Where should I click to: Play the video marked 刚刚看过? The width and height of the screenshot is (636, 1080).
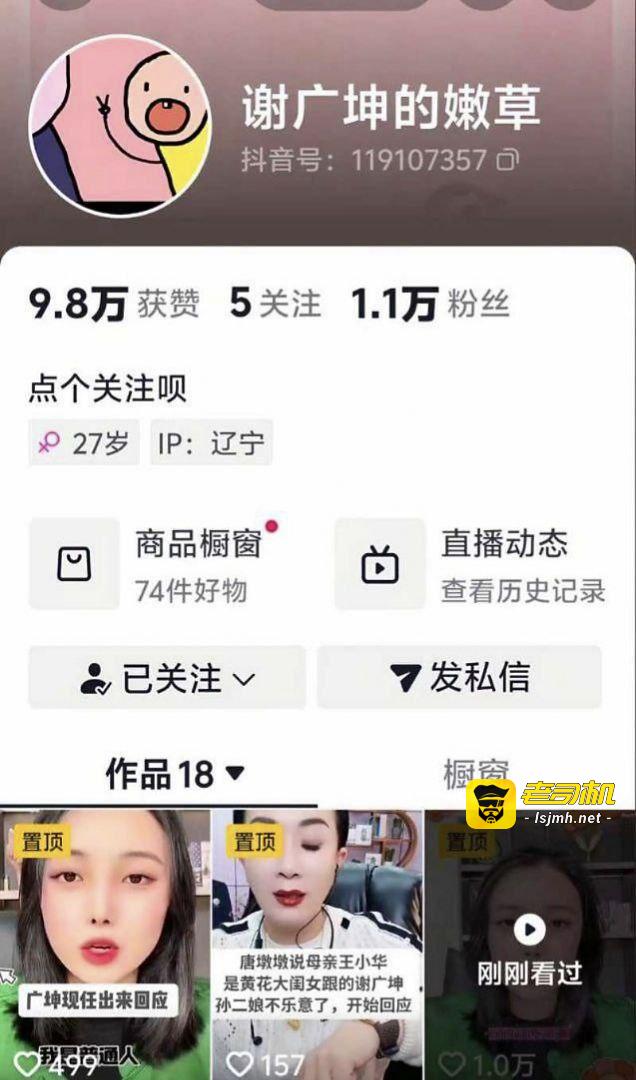tap(529, 932)
